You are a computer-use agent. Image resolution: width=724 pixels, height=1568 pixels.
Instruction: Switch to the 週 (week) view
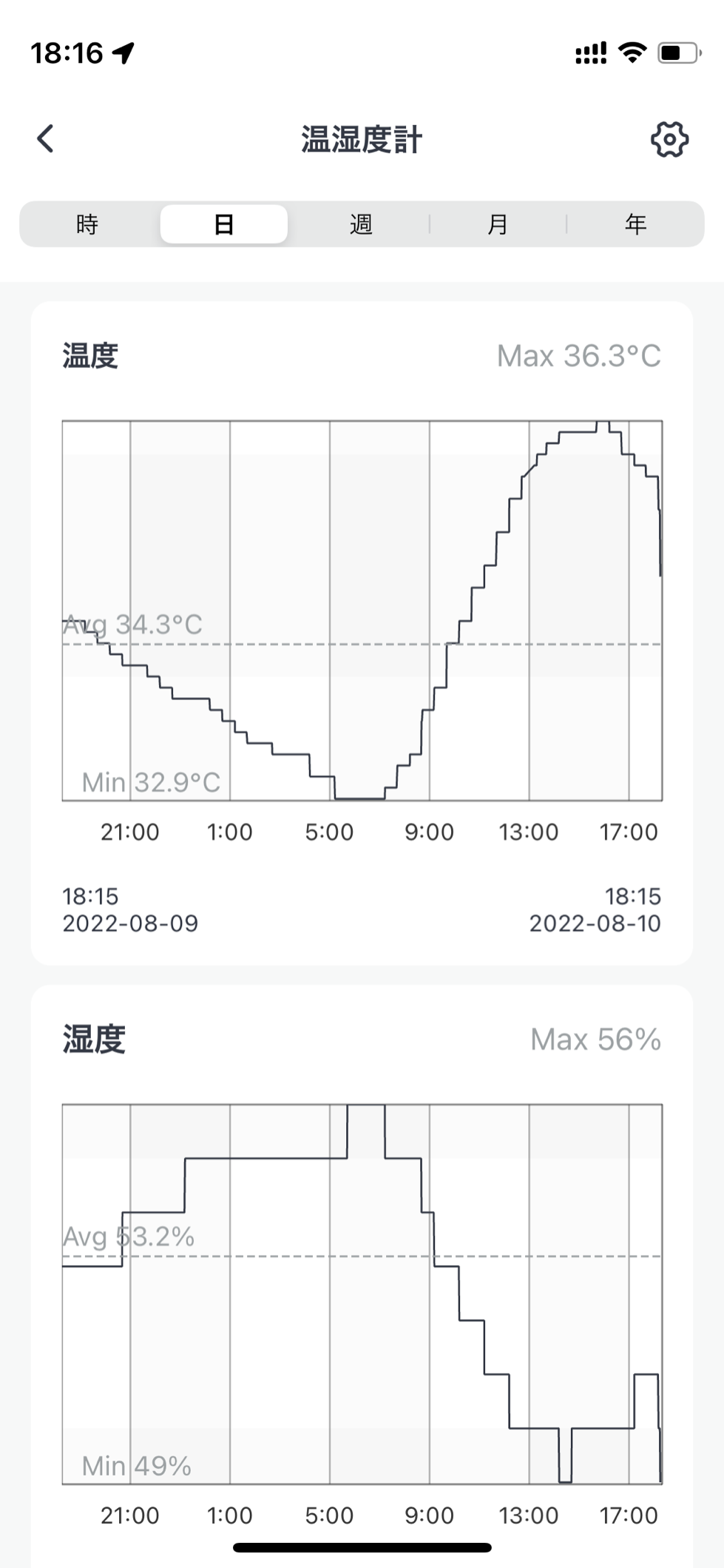pyautogui.click(x=361, y=223)
